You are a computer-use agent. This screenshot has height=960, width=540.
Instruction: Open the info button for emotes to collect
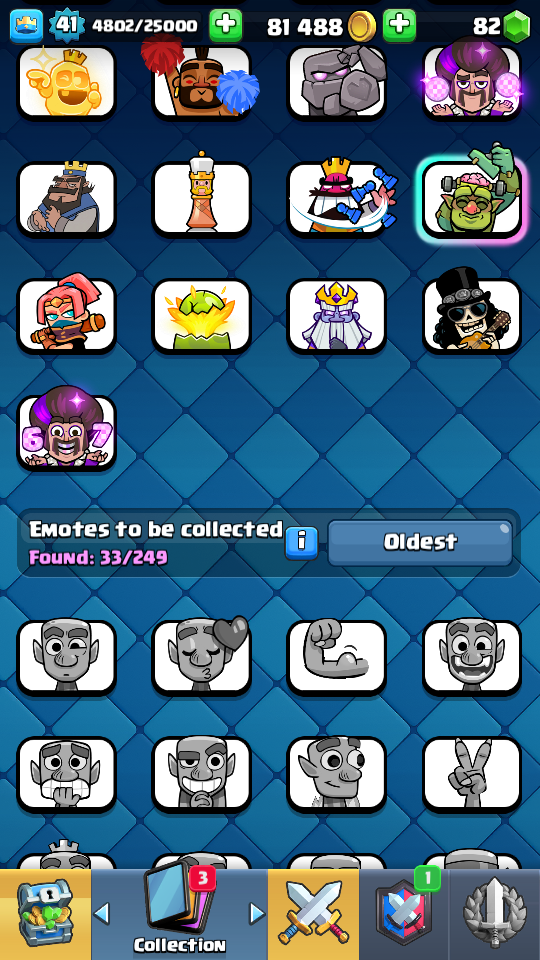(x=301, y=542)
